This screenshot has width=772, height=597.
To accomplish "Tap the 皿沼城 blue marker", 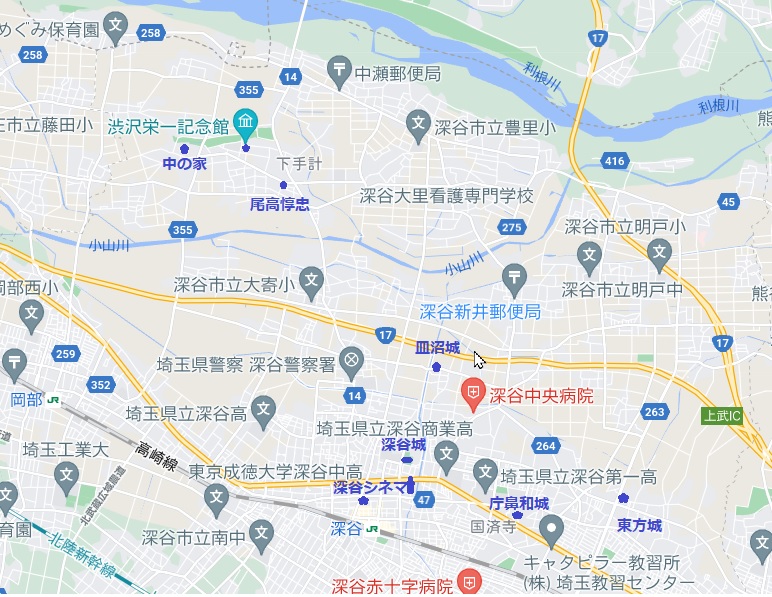I will click(x=436, y=367).
